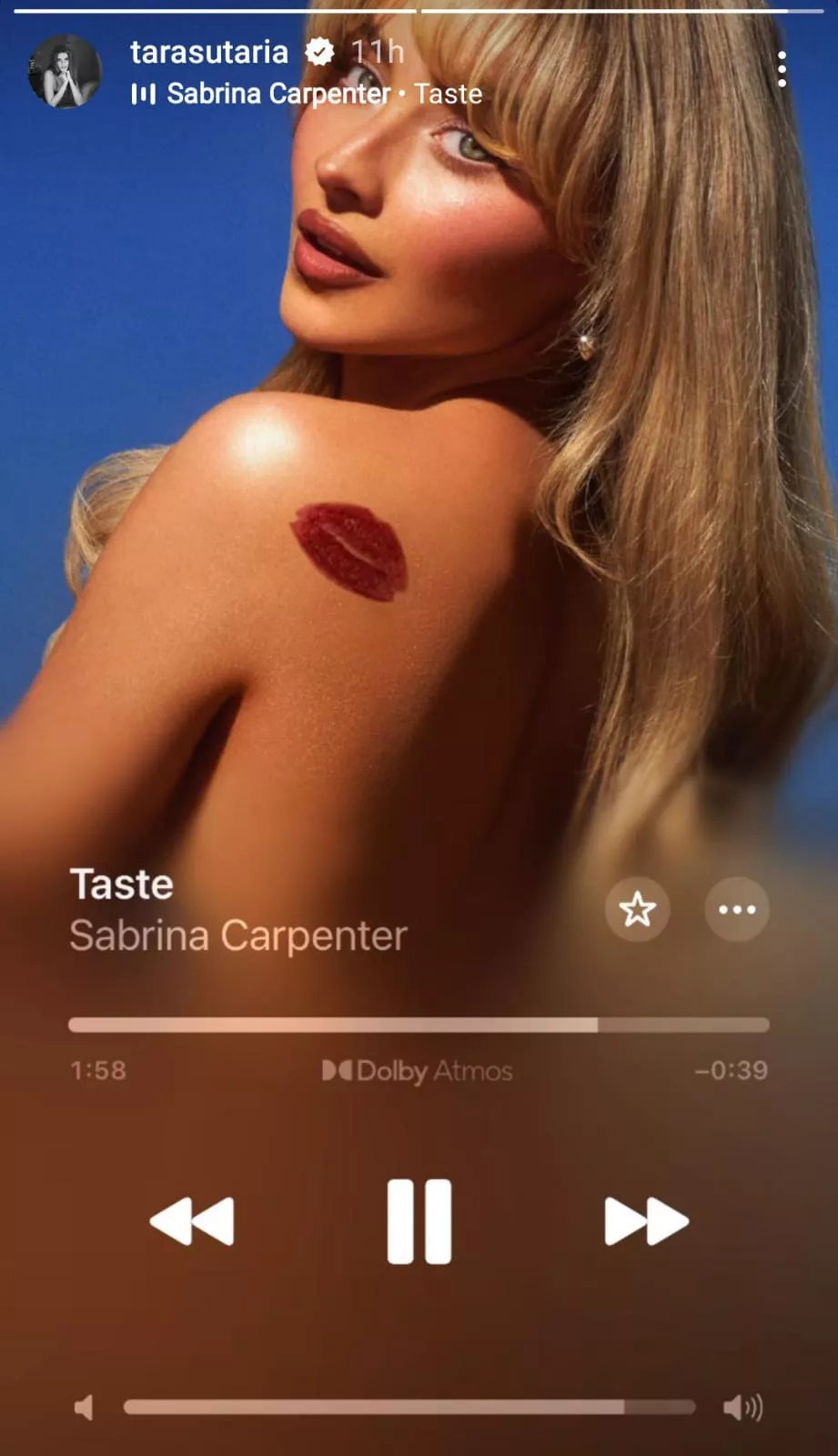Open tarasutaria's profile picture
This screenshot has width=838, height=1456.
tap(65, 73)
